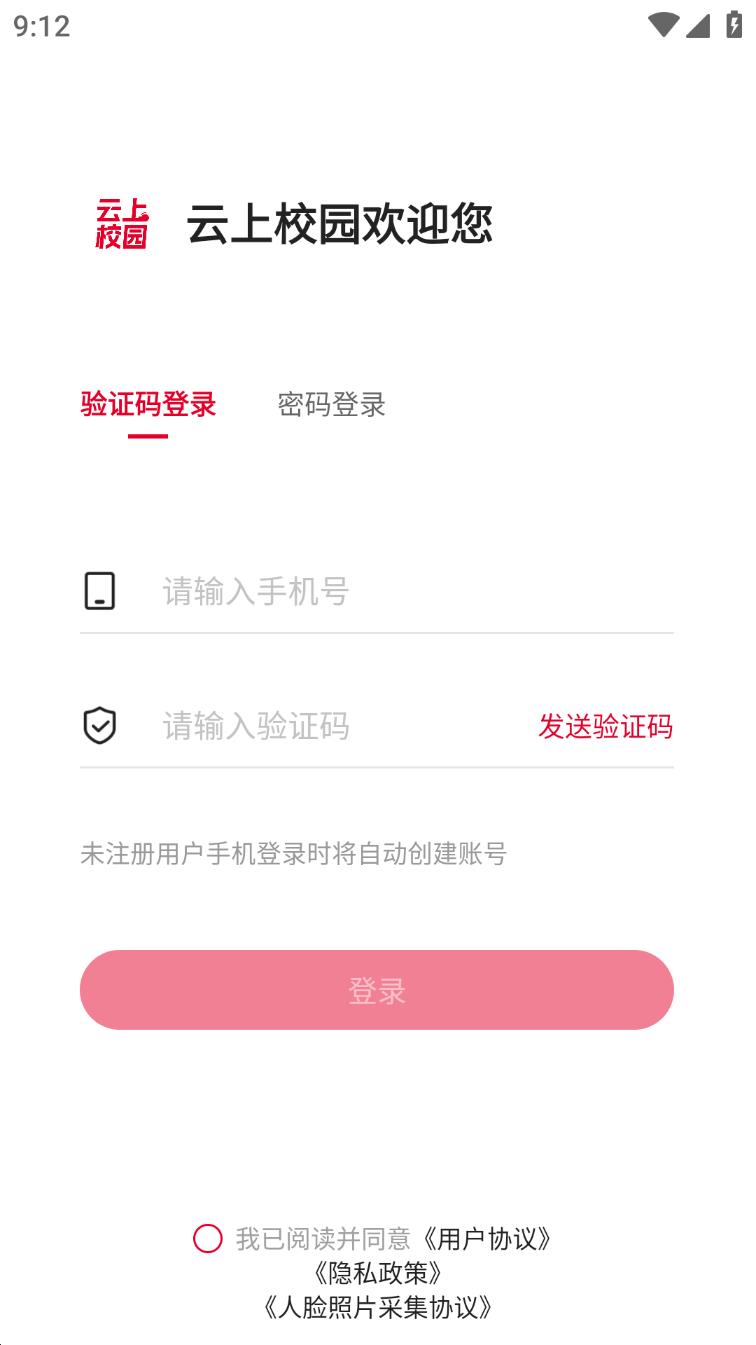Screen dimensions: 756x1345
Task: Check the 我已阅读并同意 agreement circle
Action: pyautogui.click(x=208, y=1239)
